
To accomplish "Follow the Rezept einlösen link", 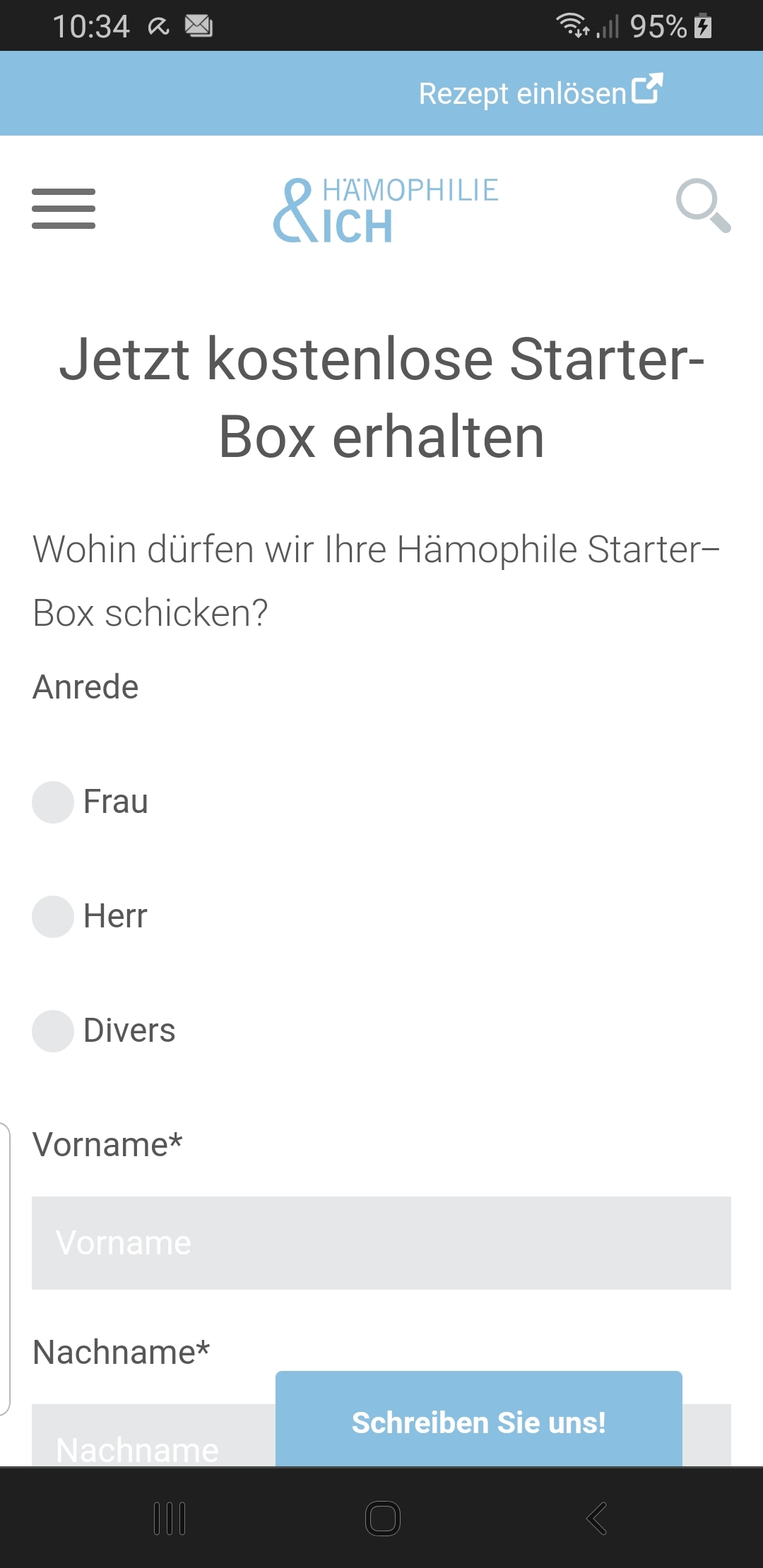I will tap(540, 93).
